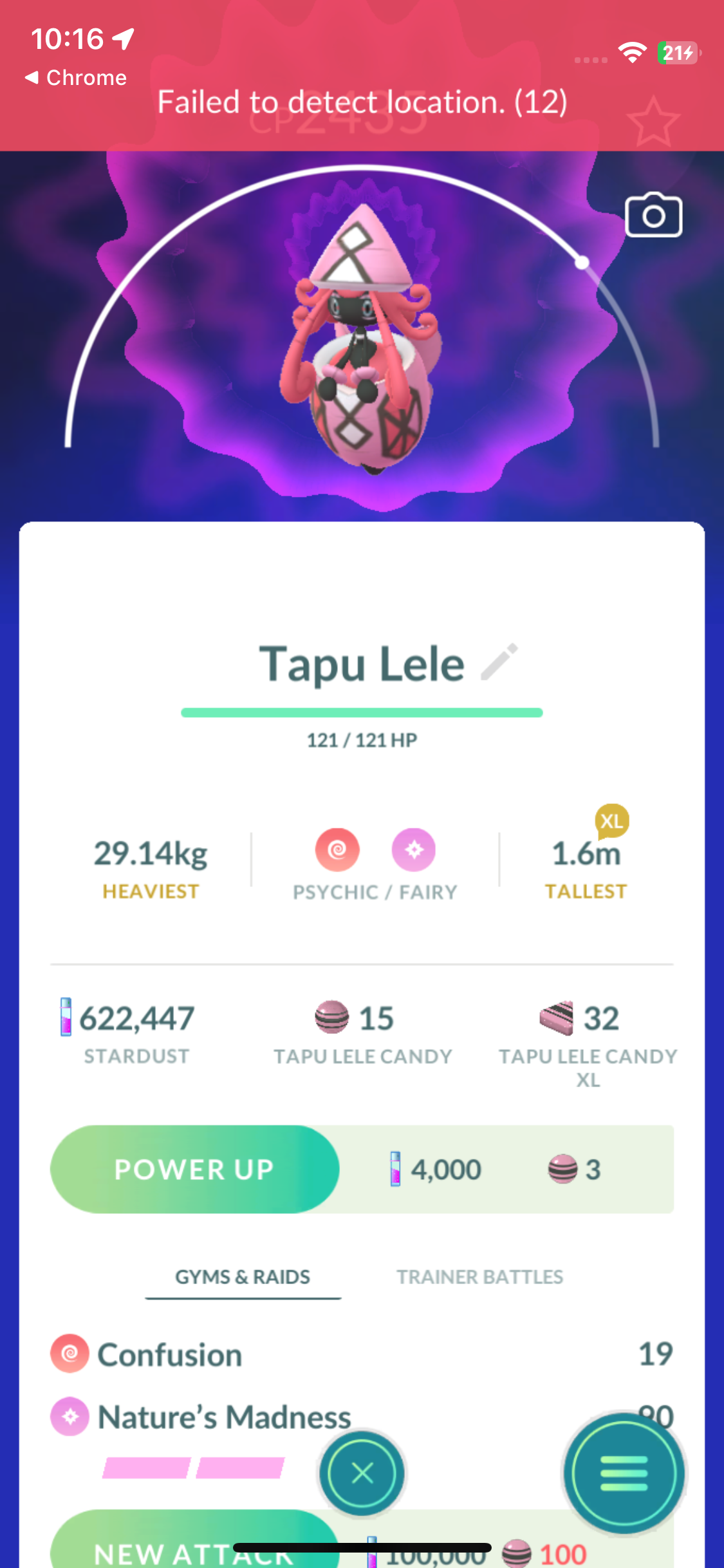Viewport: 724px width, 1568px height.
Task: Mark Tapu Lele as favorite with star
Action: coord(653,122)
